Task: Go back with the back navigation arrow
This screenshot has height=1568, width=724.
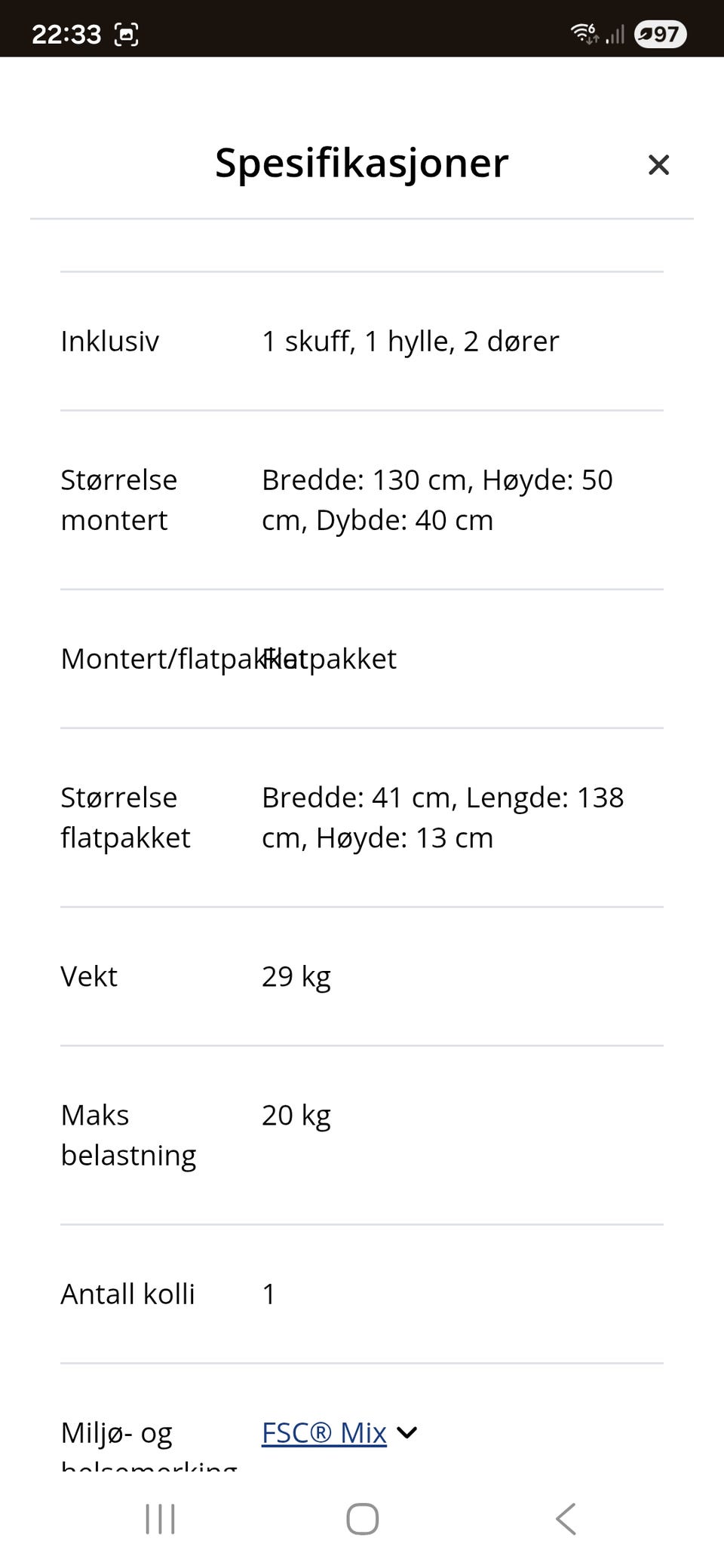Action: (x=564, y=1520)
